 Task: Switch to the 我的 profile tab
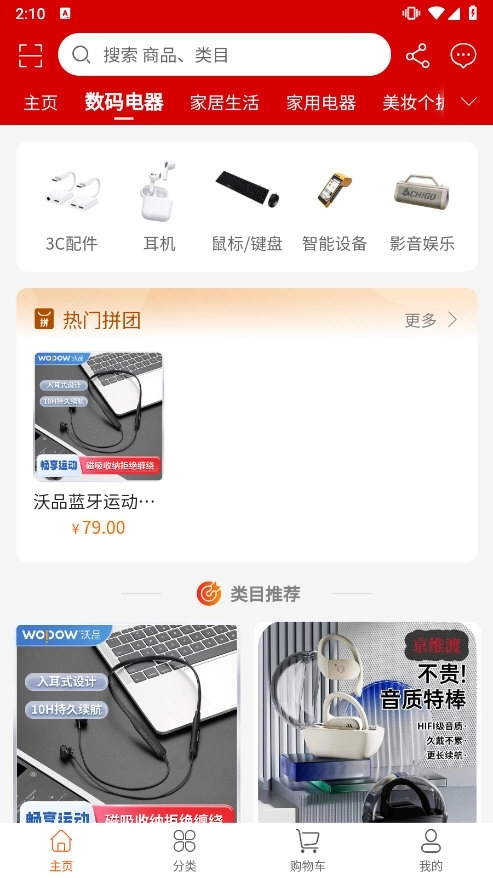tap(431, 850)
